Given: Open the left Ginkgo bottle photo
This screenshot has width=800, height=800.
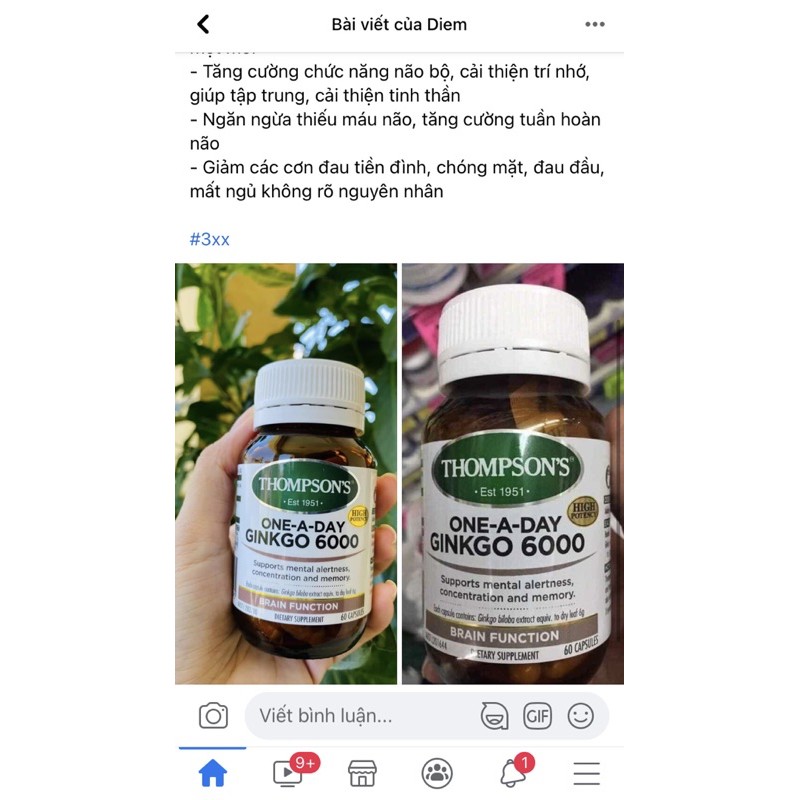Looking at the screenshot, I should click(286, 473).
